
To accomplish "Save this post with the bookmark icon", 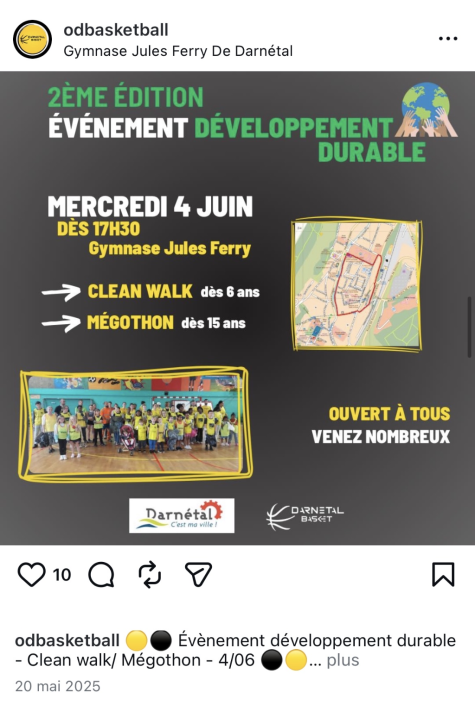I will click(x=444, y=574).
